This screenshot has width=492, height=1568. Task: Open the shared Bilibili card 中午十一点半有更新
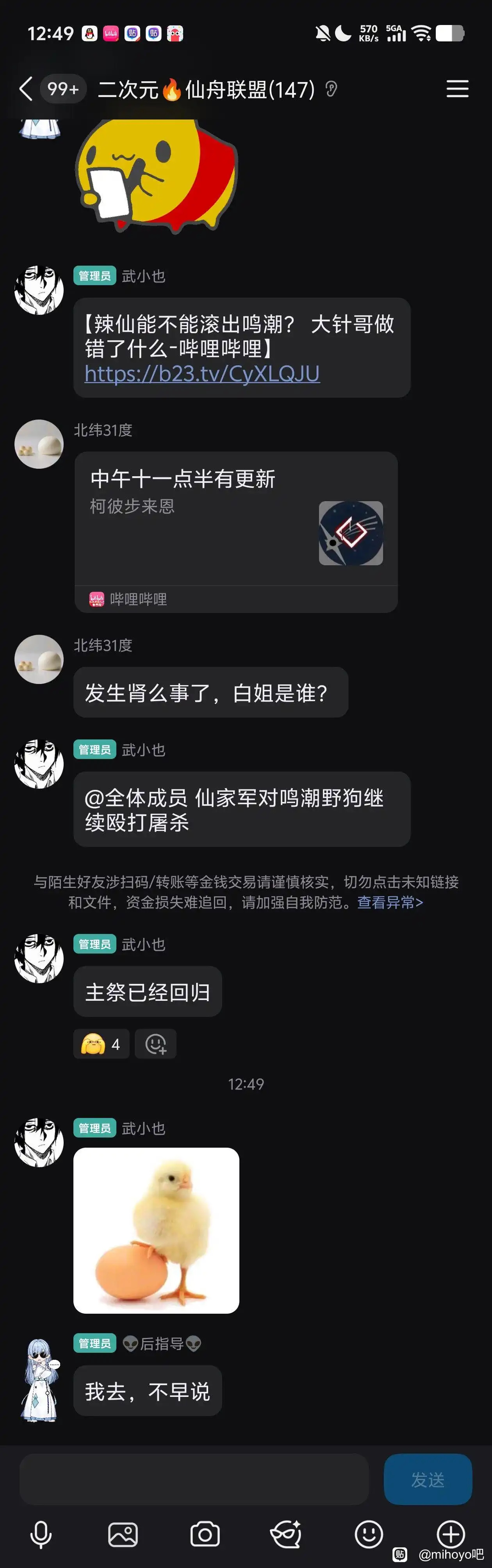click(x=236, y=531)
